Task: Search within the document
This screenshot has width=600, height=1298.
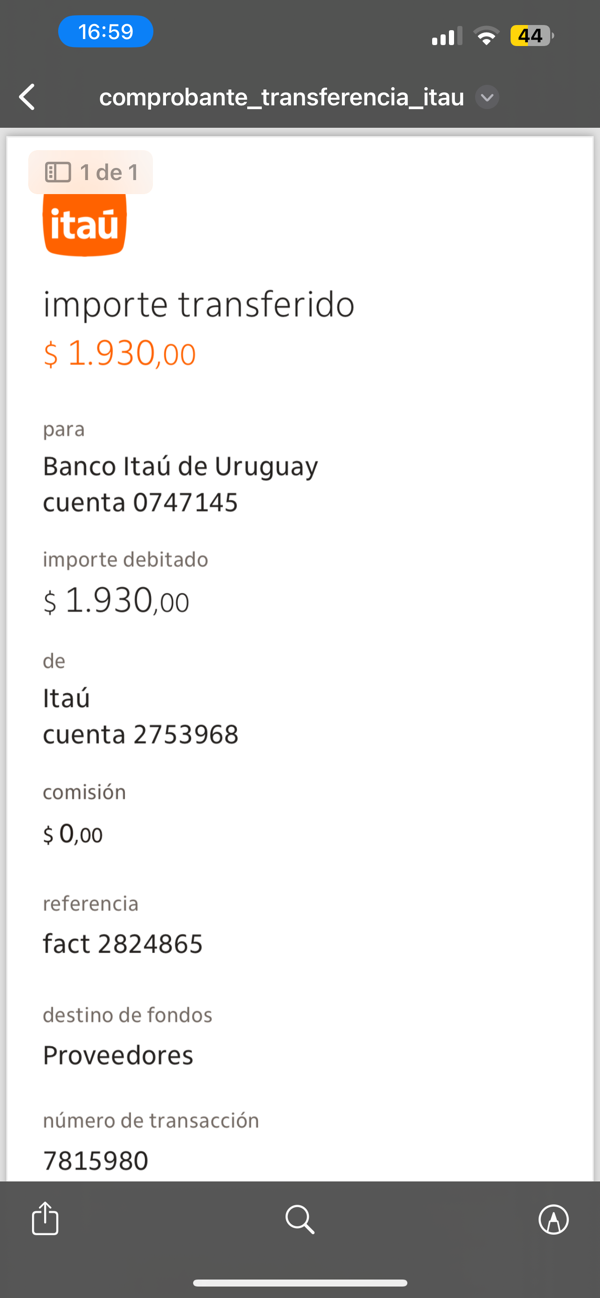Action: [299, 1219]
